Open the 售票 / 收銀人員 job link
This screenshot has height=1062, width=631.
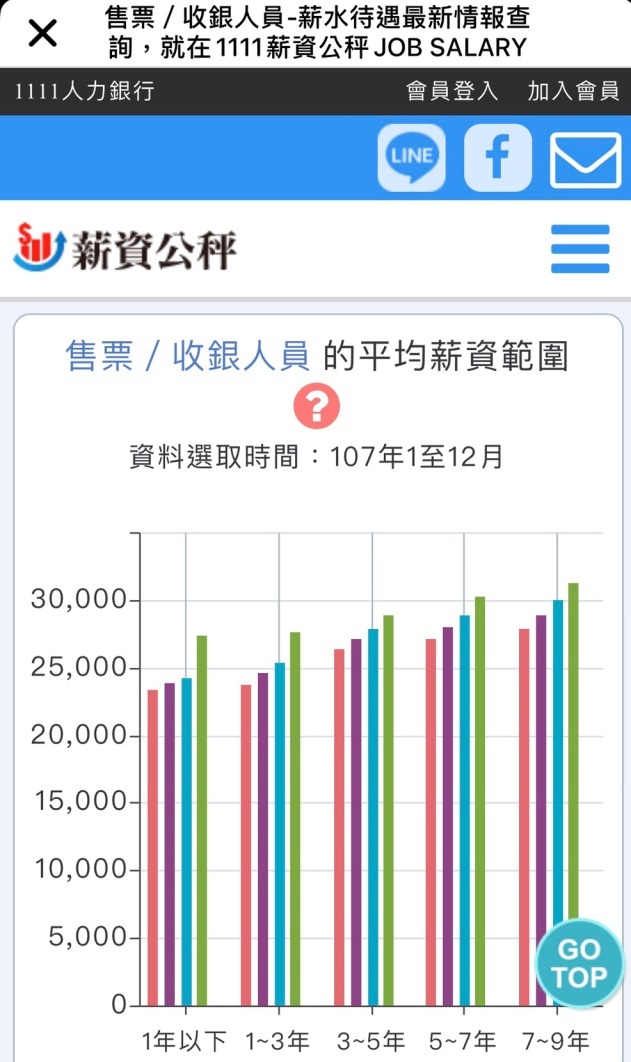point(188,355)
